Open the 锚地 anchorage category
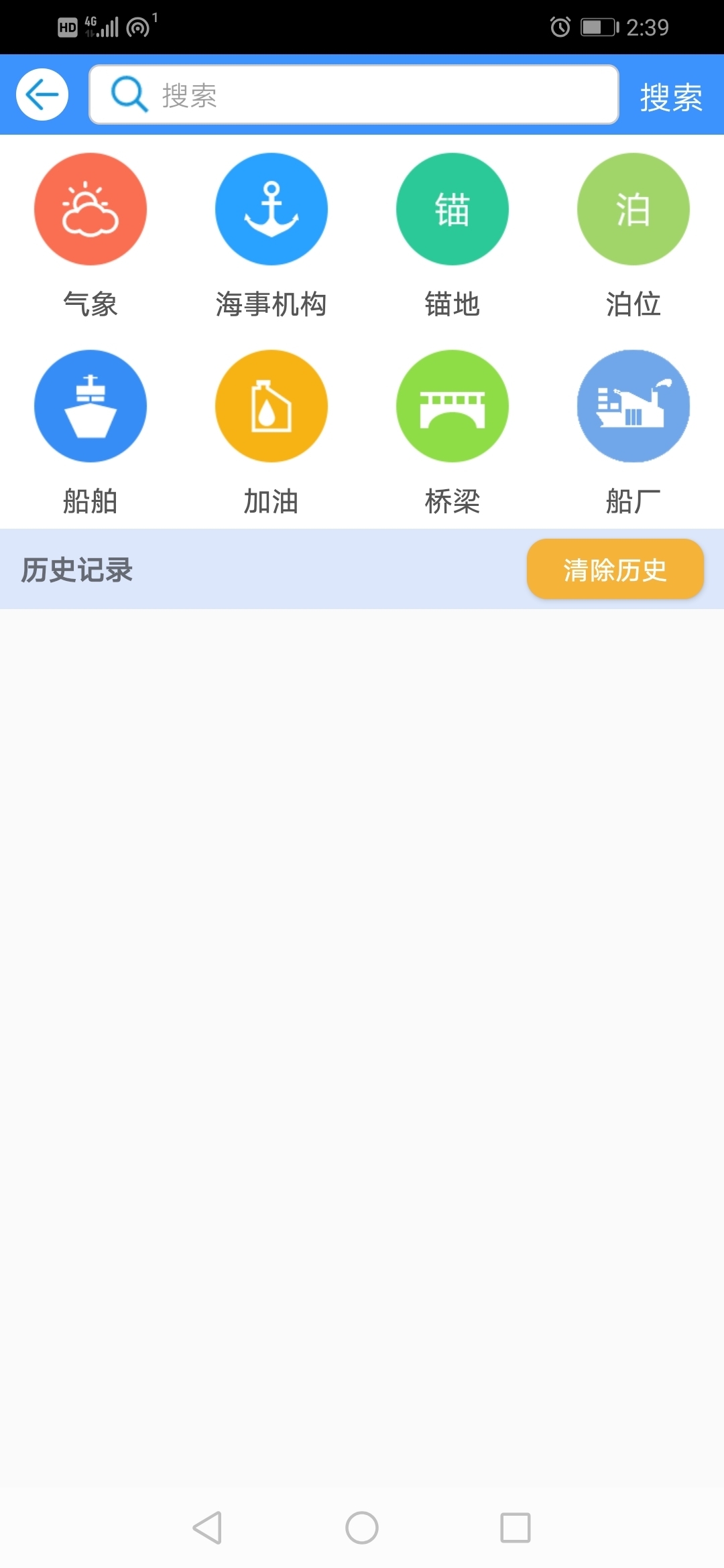Screen dimensions: 724x1568 452,208
